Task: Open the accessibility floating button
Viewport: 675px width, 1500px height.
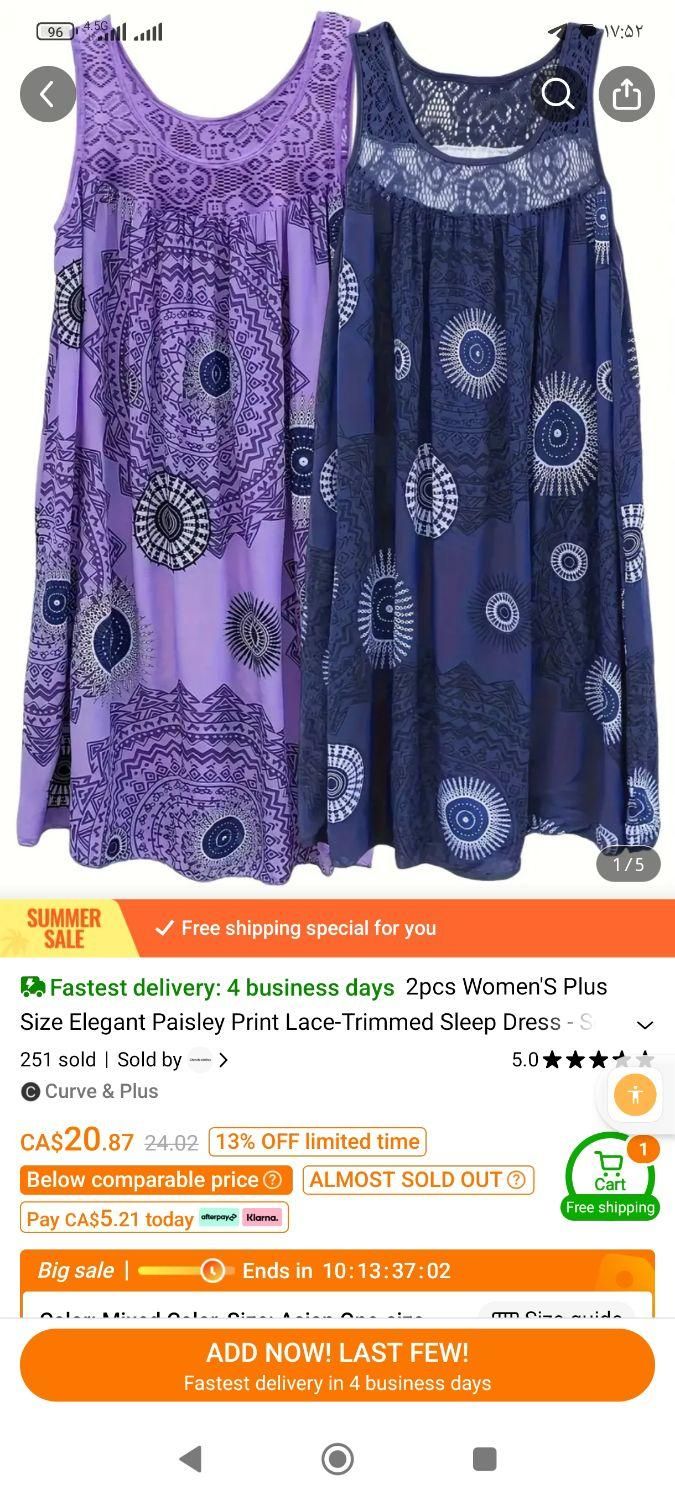Action: [635, 1095]
